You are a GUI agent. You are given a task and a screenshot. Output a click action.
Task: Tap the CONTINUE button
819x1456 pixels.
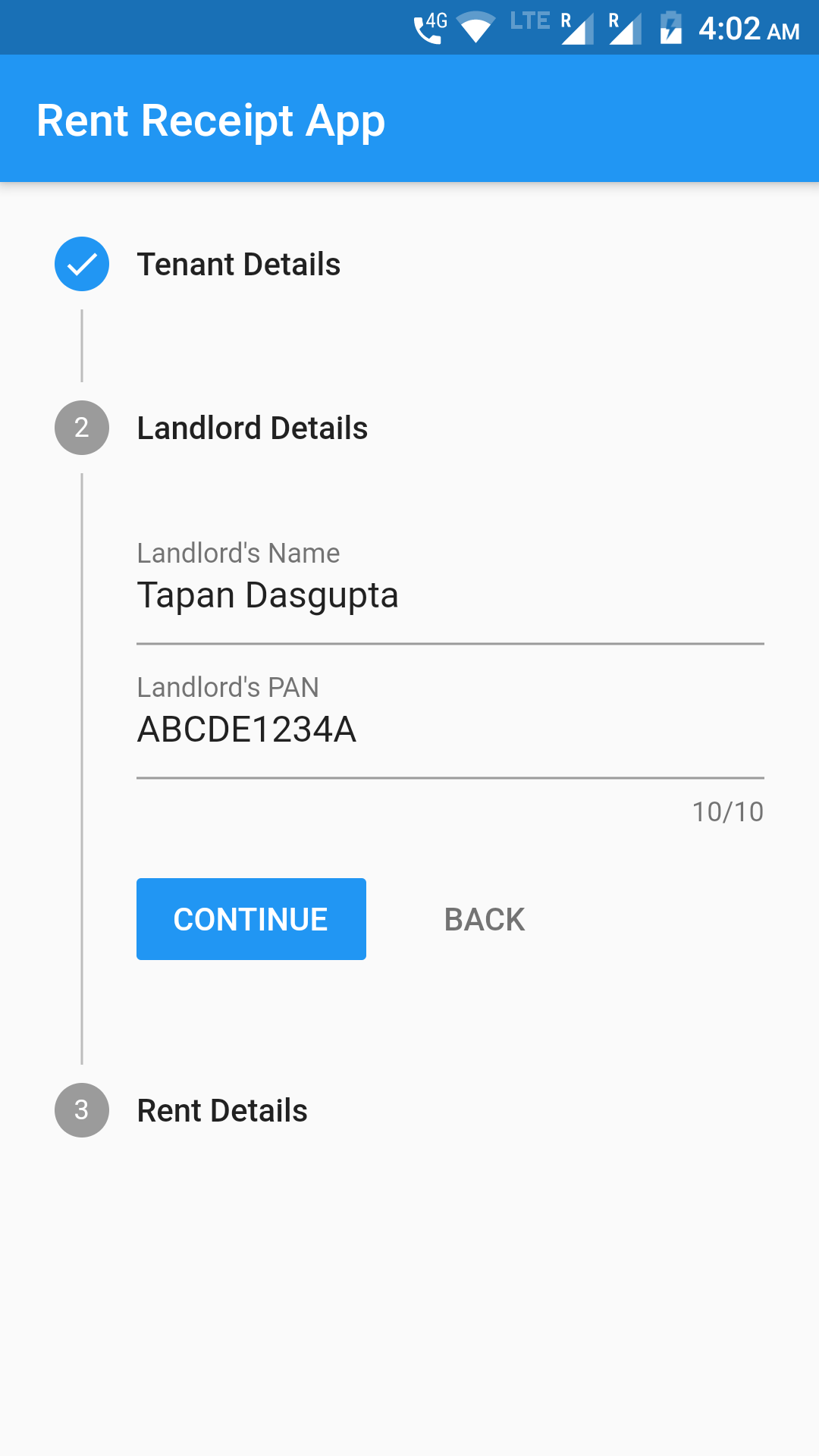[251, 919]
